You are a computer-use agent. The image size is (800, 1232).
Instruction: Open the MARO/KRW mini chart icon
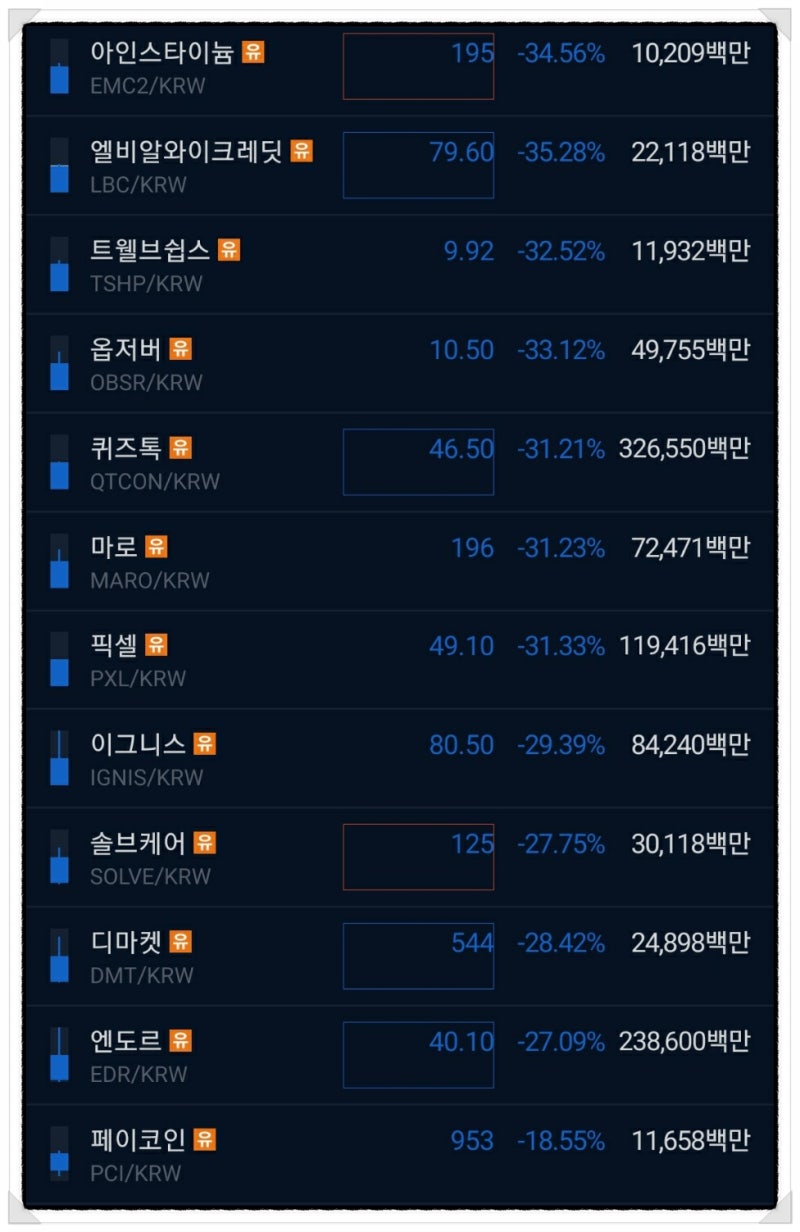coord(57,560)
